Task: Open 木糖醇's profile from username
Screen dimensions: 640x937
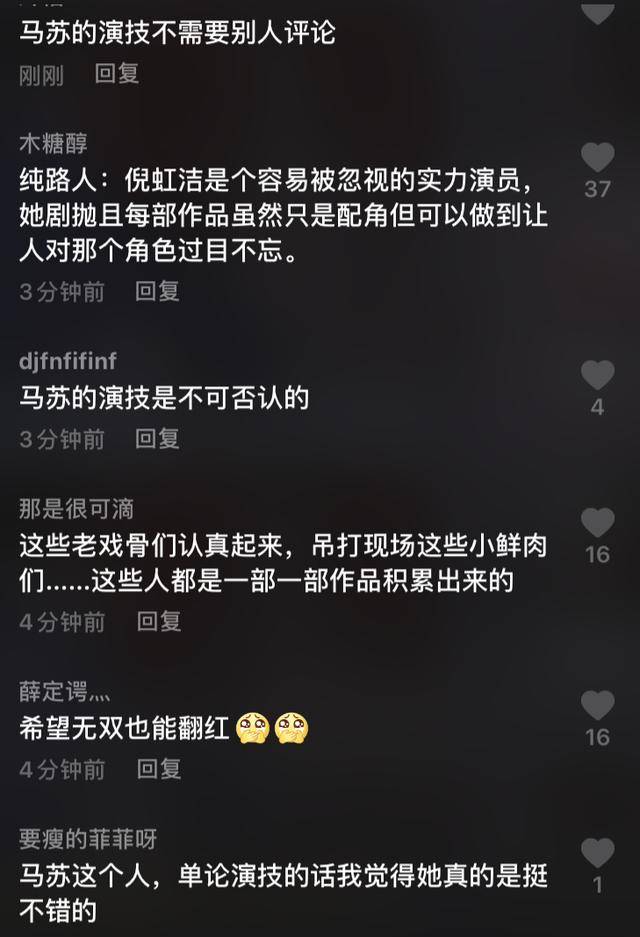Action: point(53,143)
